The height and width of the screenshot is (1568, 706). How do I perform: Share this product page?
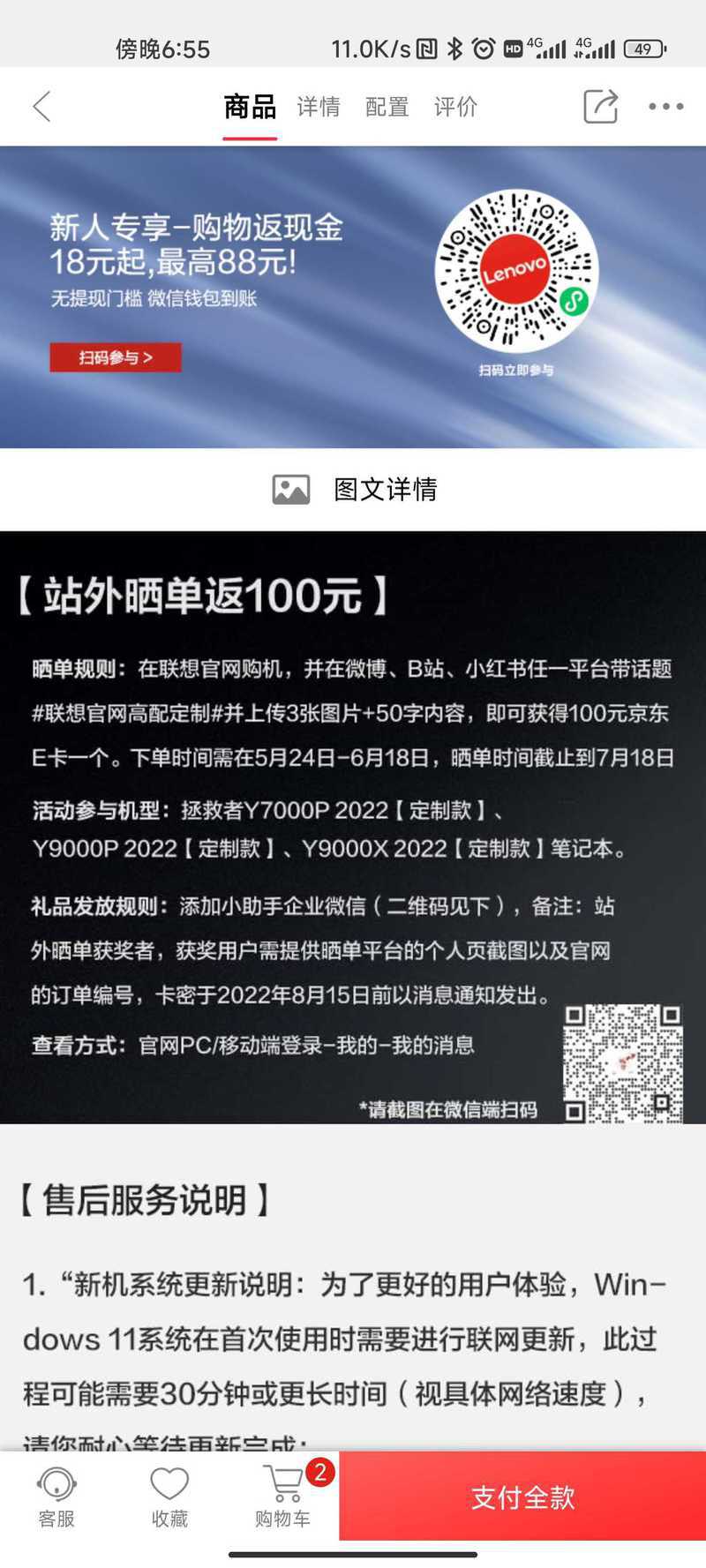[600, 106]
